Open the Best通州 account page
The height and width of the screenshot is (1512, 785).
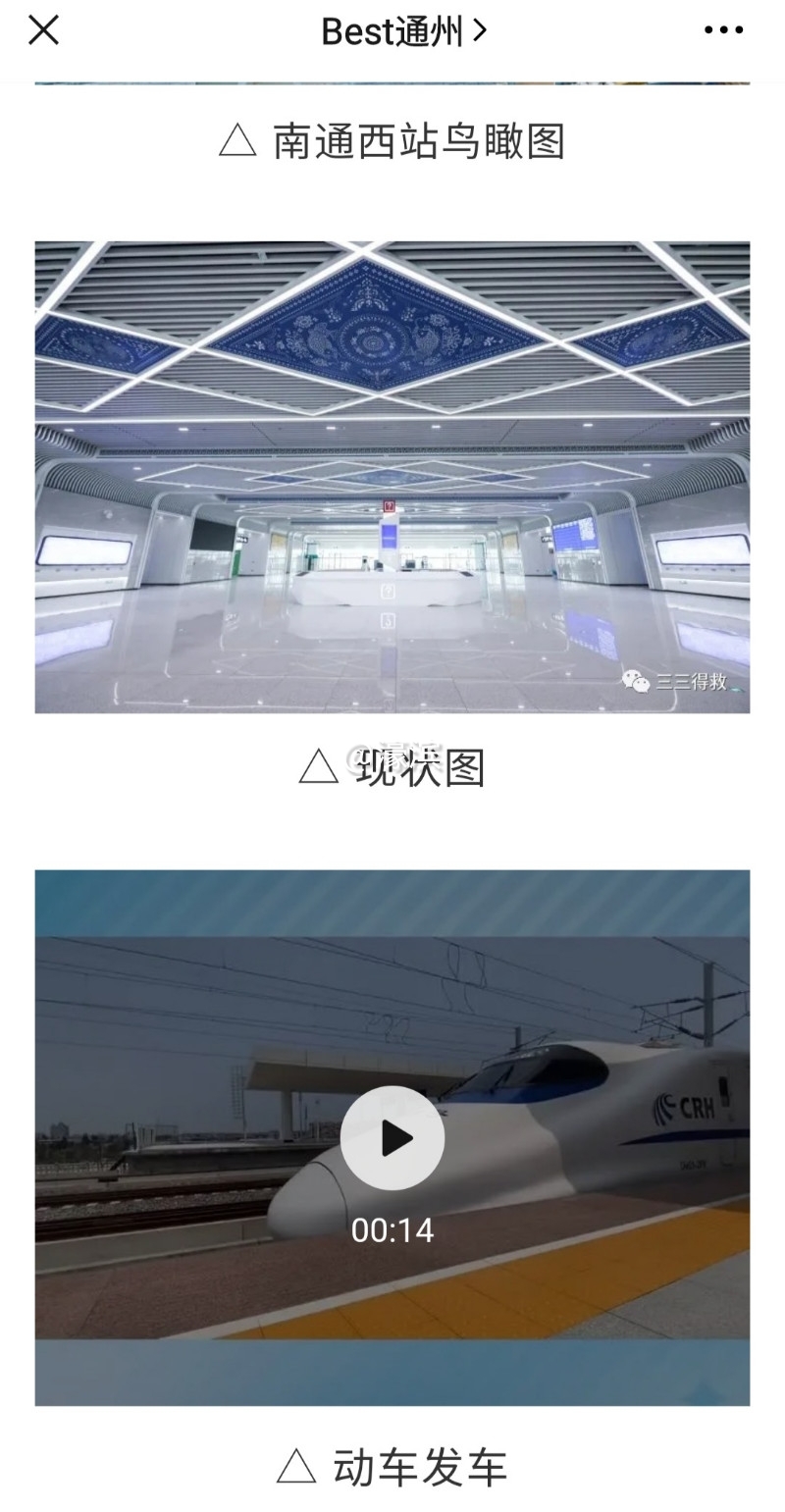403,31
